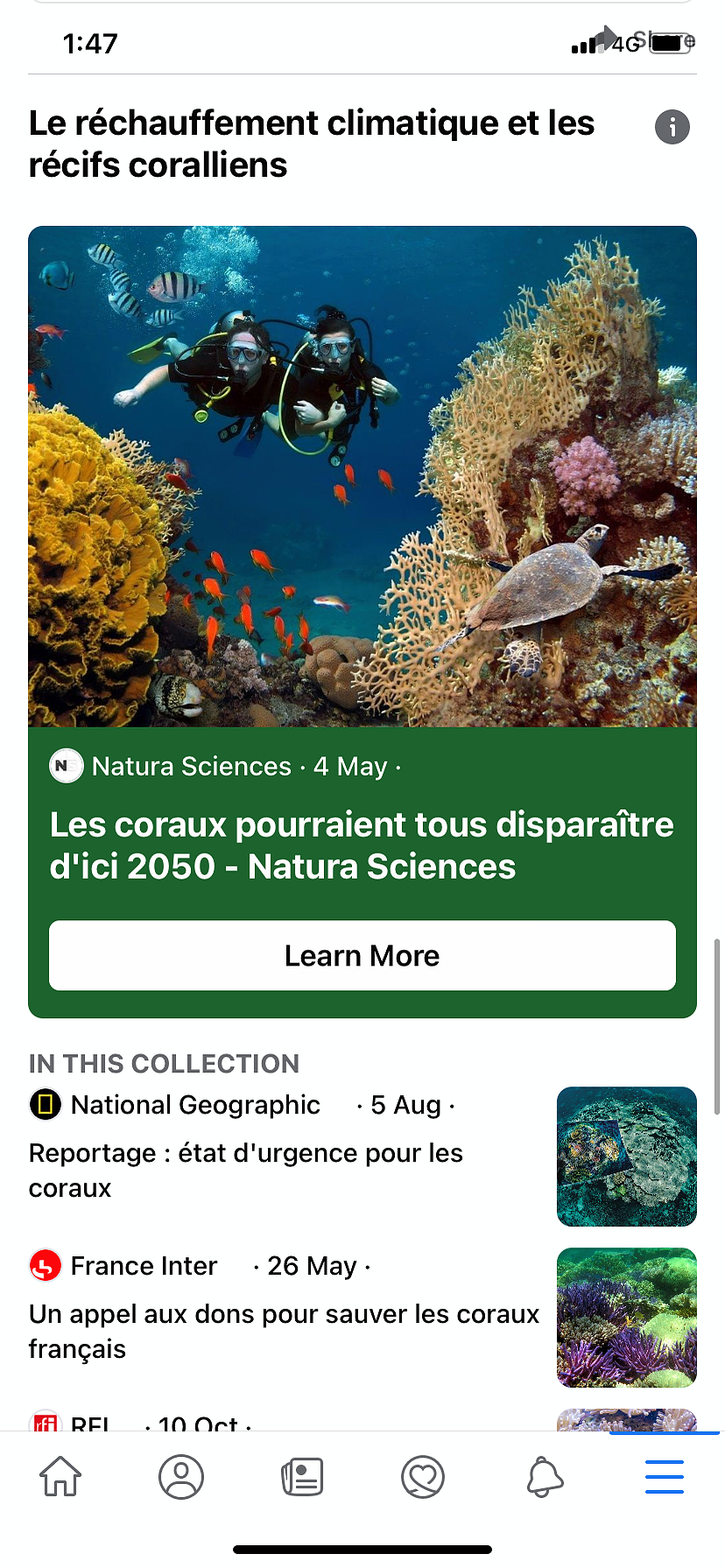
Task: Open the notifications bell
Action: click(x=544, y=1477)
